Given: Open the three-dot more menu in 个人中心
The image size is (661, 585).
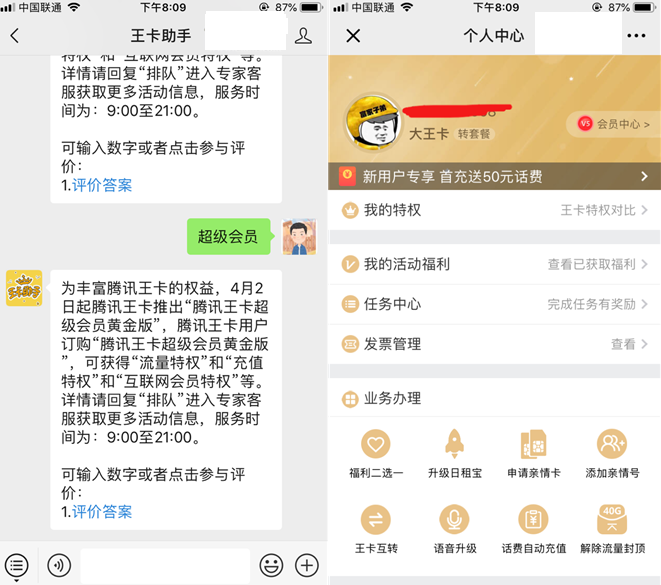Looking at the screenshot, I should (x=636, y=36).
